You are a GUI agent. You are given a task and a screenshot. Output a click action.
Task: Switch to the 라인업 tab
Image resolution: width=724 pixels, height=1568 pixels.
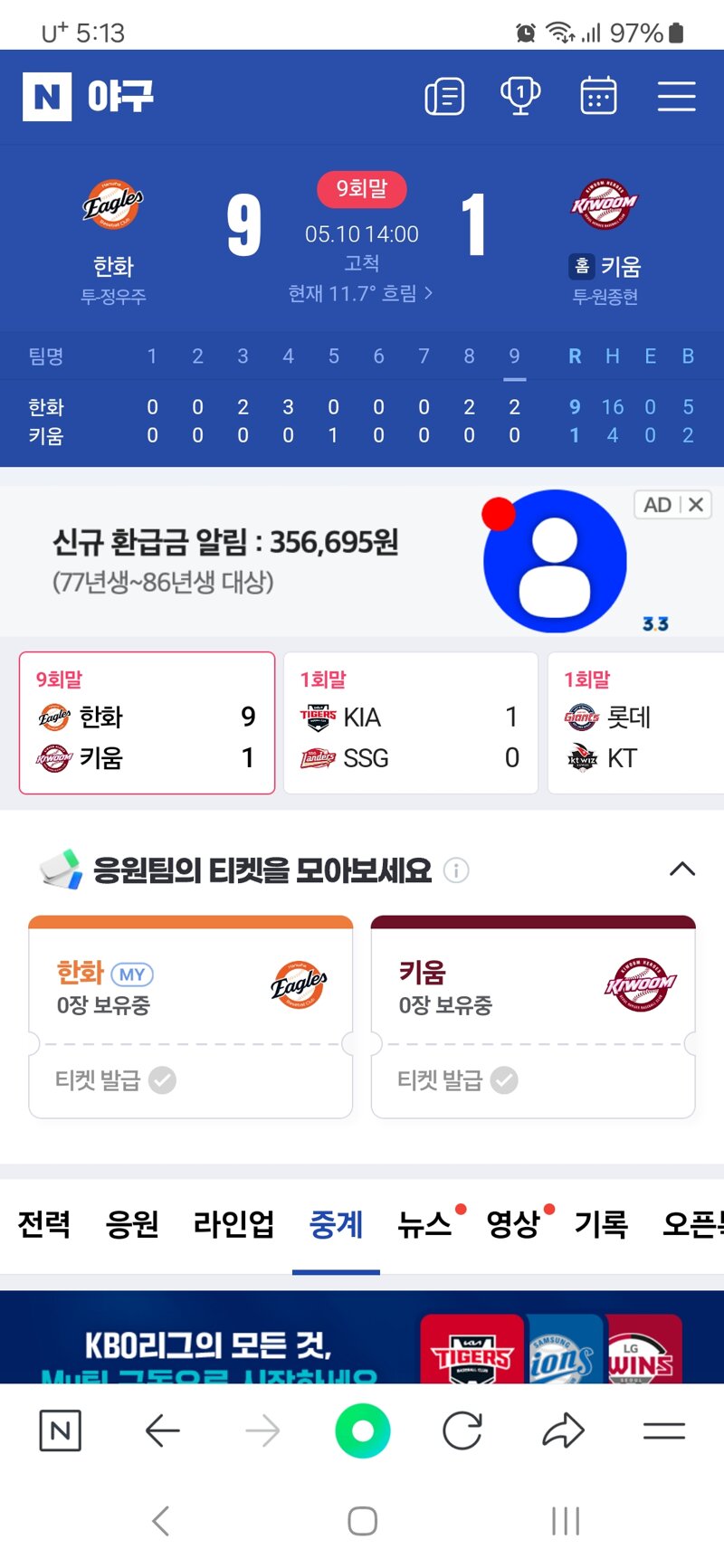233,1224
